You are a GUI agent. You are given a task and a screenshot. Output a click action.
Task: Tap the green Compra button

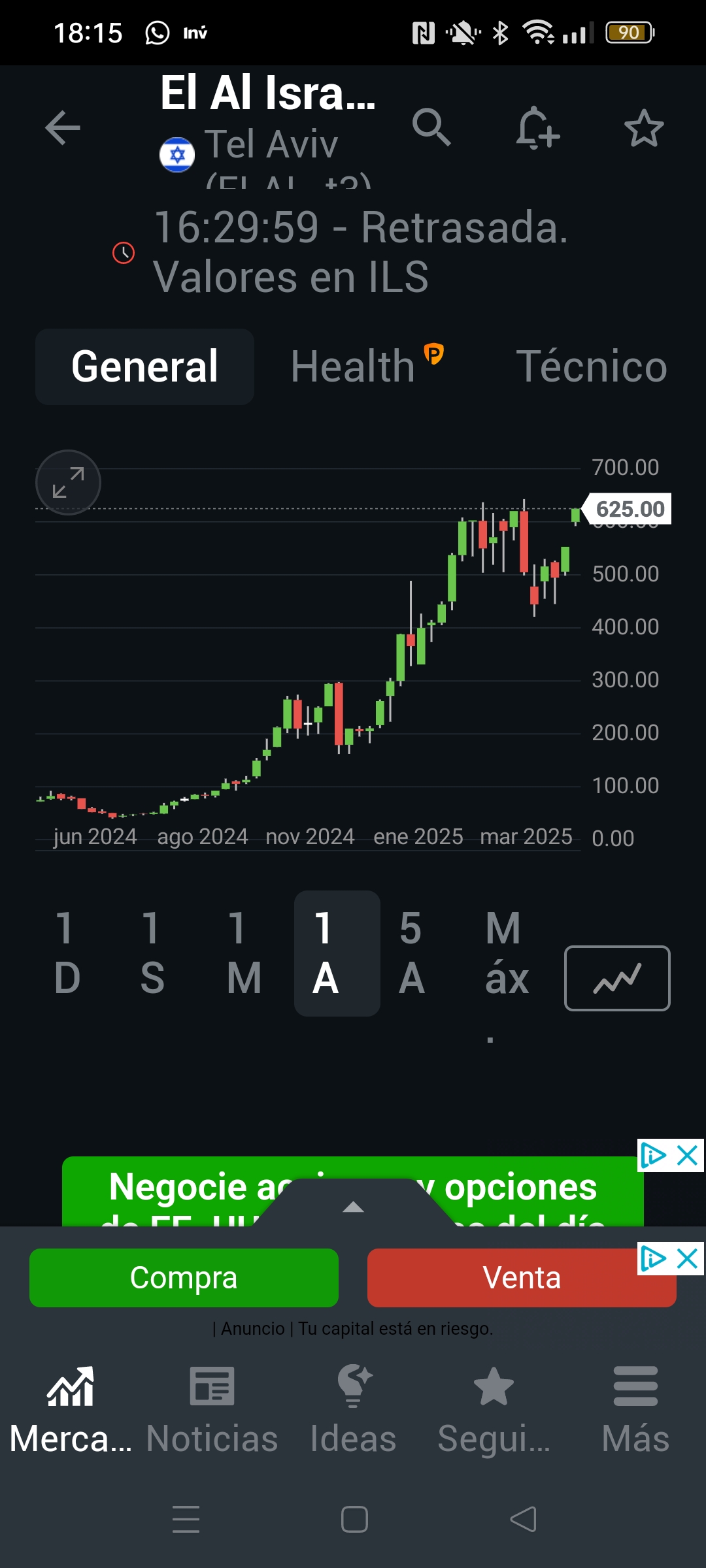point(184,1277)
